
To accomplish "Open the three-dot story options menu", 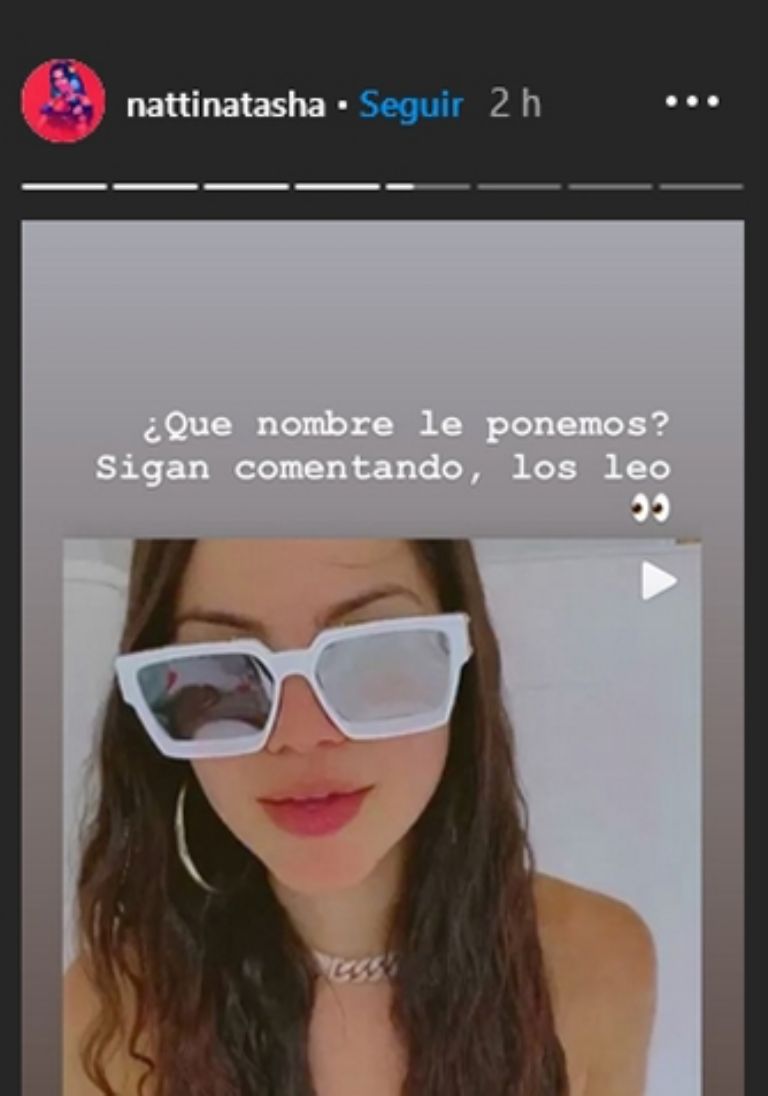I will tap(692, 102).
